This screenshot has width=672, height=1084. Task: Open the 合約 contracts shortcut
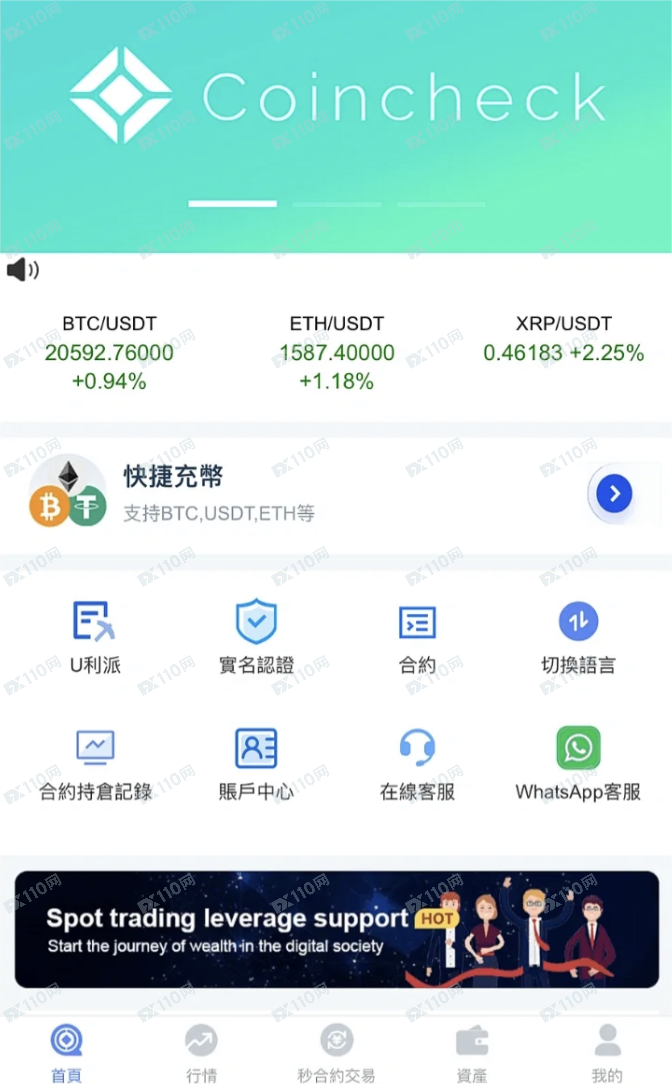click(417, 636)
